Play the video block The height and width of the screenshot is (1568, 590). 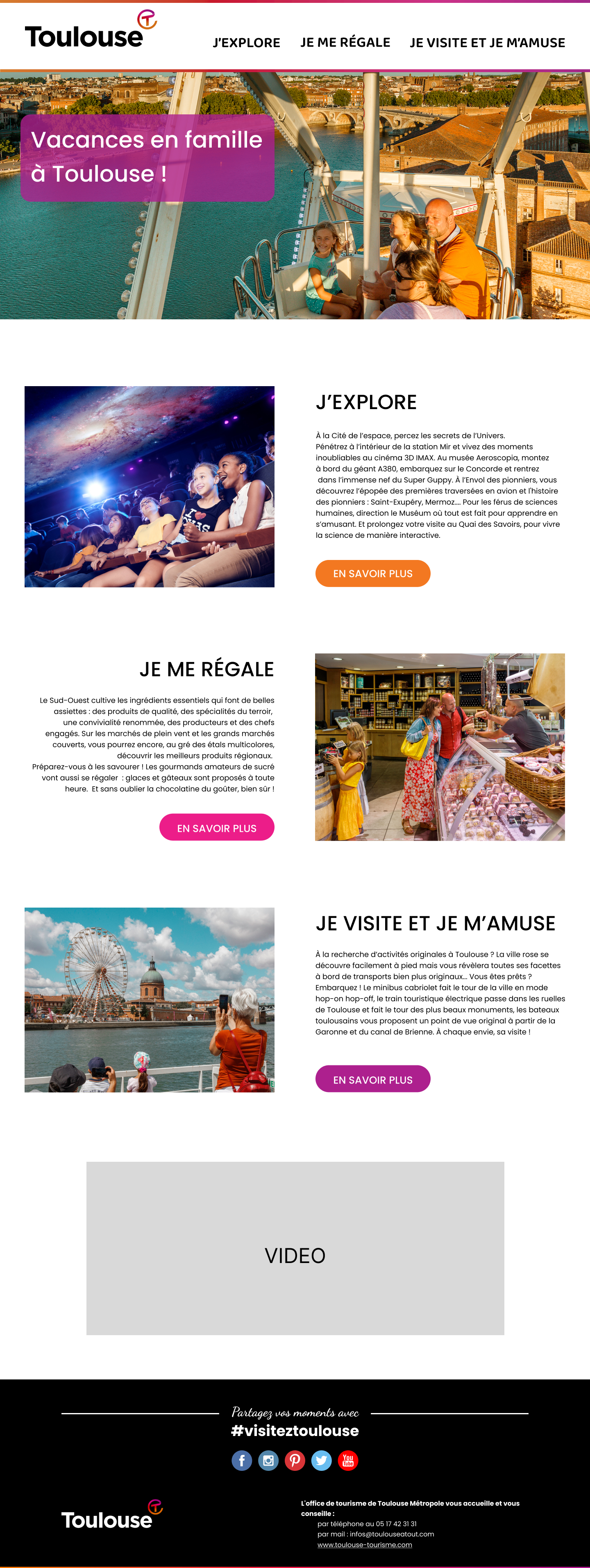[295, 1255]
